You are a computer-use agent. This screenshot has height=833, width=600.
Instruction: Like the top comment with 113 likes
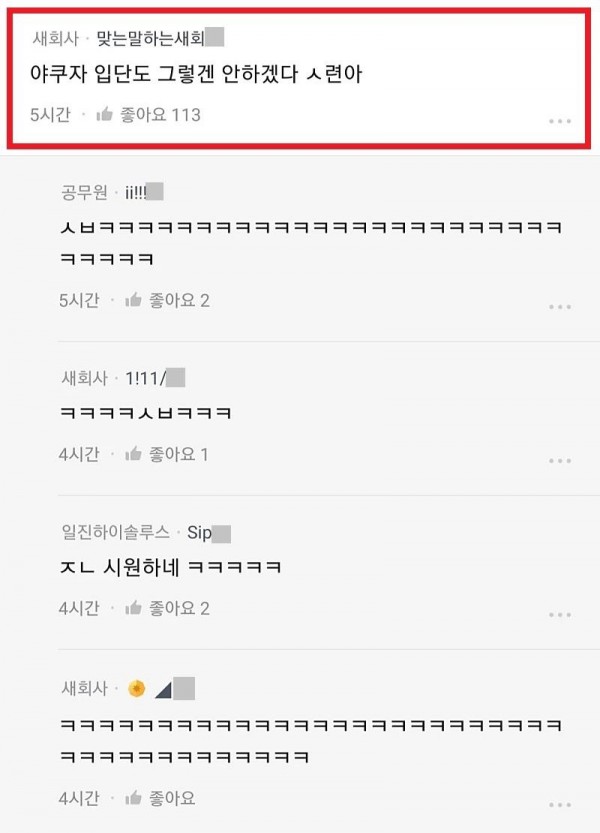pos(104,115)
